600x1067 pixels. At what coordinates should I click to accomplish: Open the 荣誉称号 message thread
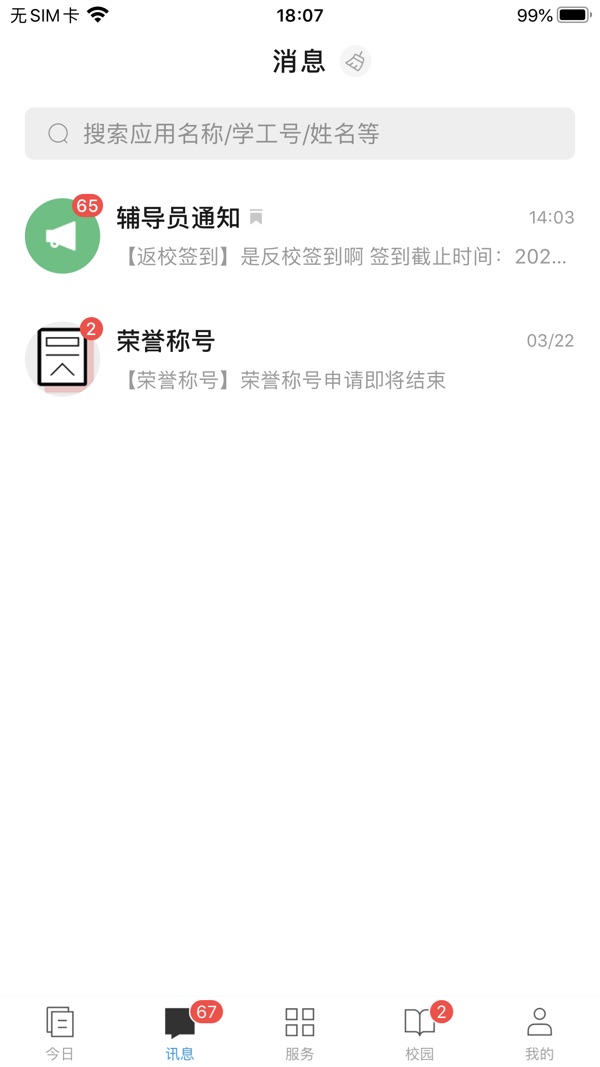tap(300, 360)
